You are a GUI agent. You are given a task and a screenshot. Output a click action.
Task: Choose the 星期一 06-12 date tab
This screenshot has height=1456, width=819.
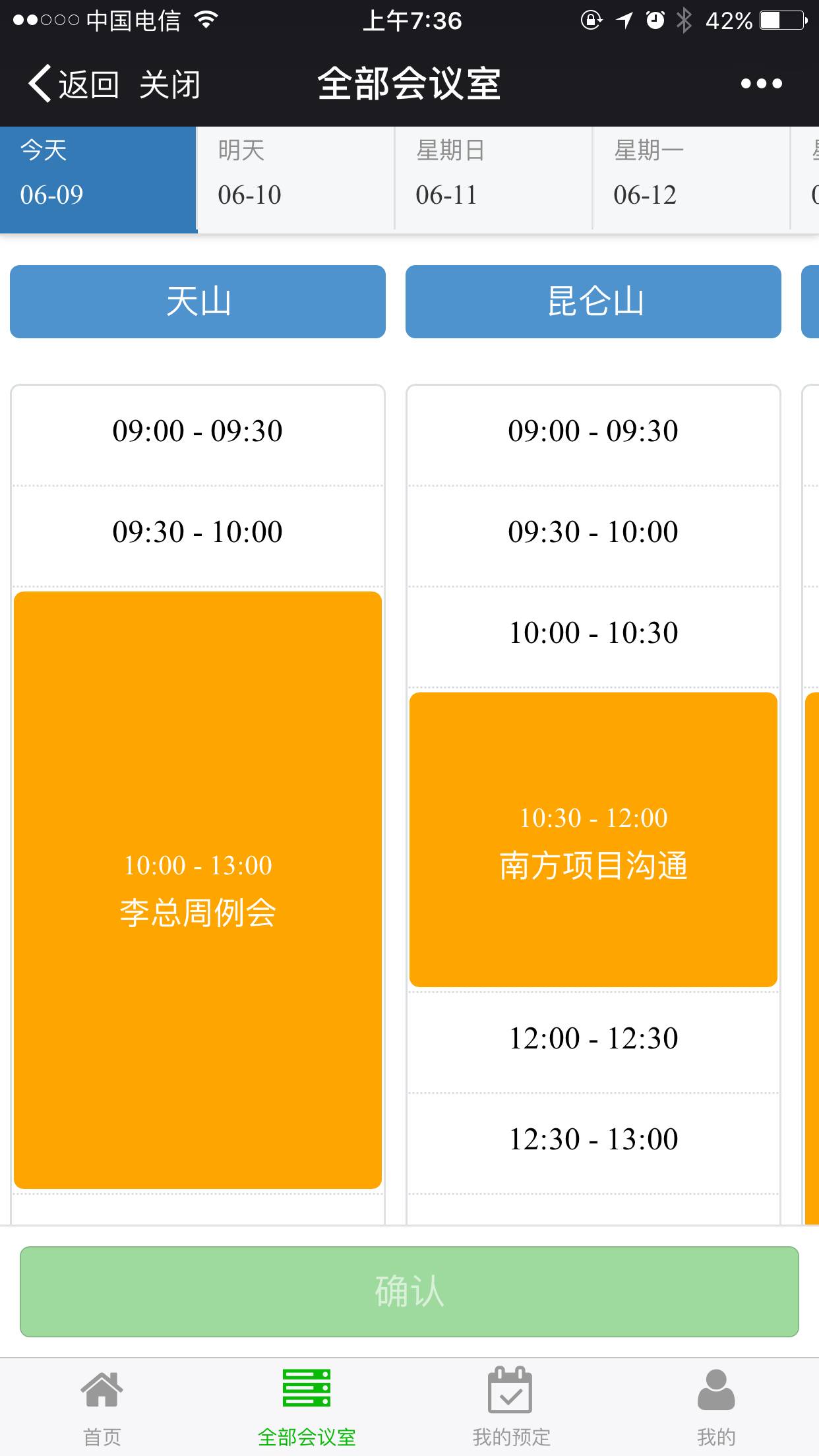pos(692,178)
